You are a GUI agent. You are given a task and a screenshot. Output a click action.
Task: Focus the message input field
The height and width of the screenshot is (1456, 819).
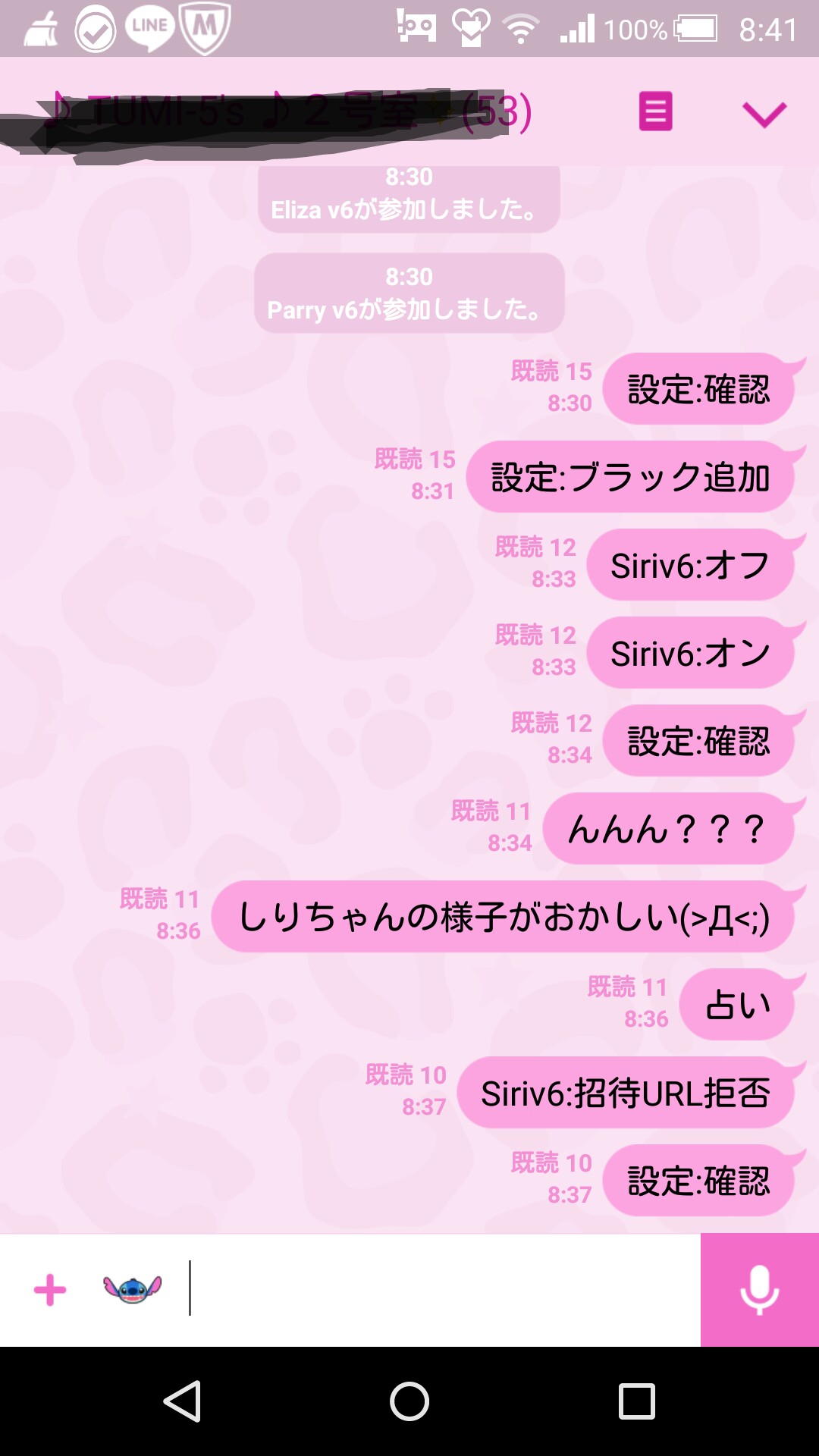click(x=440, y=1289)
